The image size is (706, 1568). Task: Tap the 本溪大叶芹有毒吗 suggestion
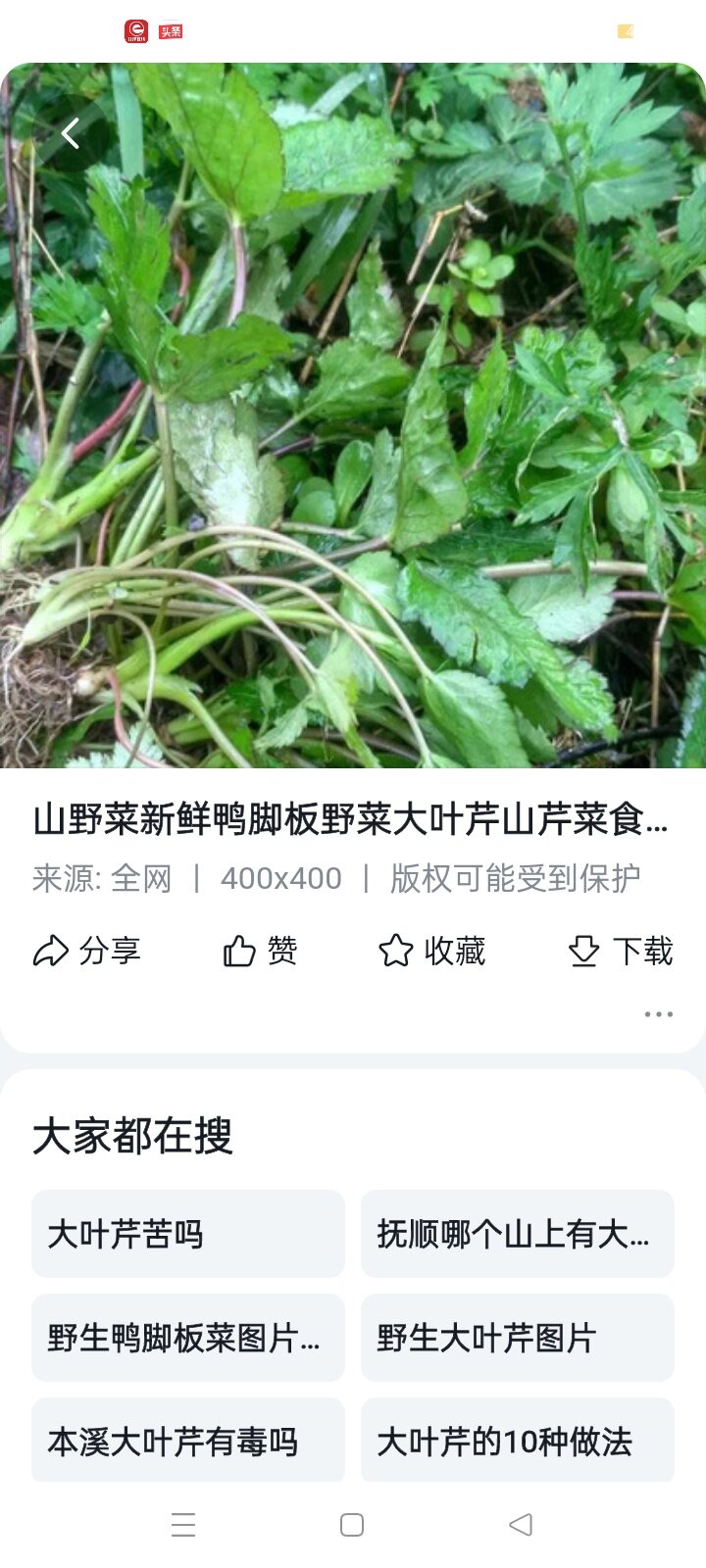tap(187, 1441)
